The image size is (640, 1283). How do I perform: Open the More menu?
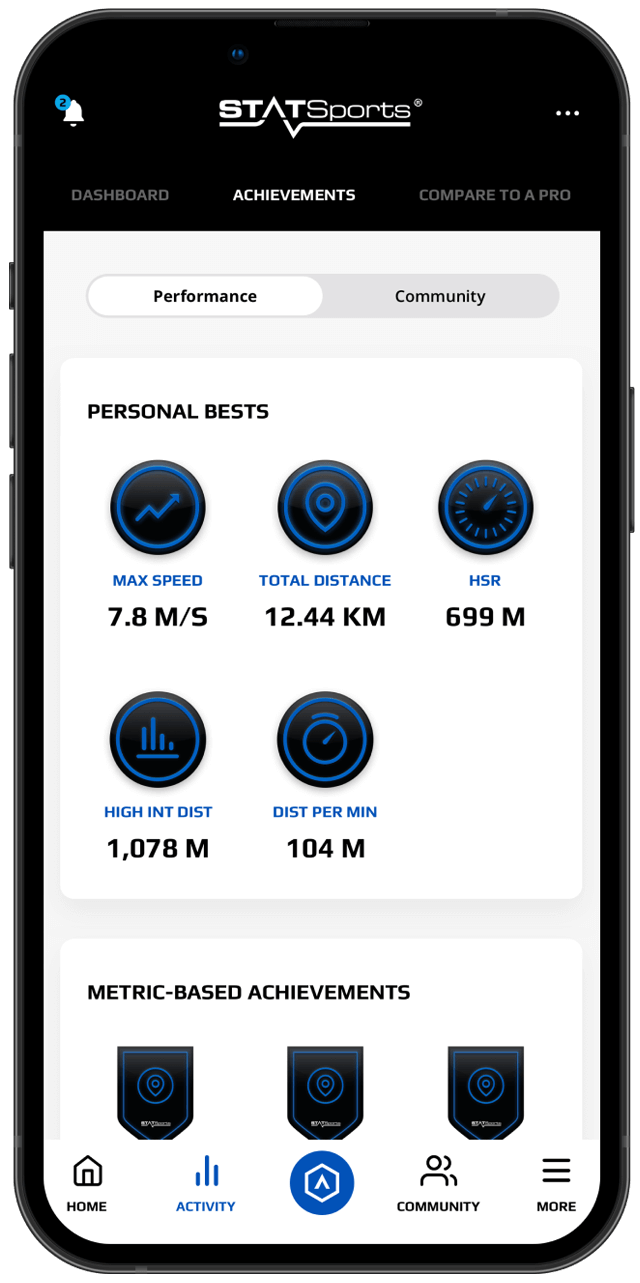(x=556, y=1184)
